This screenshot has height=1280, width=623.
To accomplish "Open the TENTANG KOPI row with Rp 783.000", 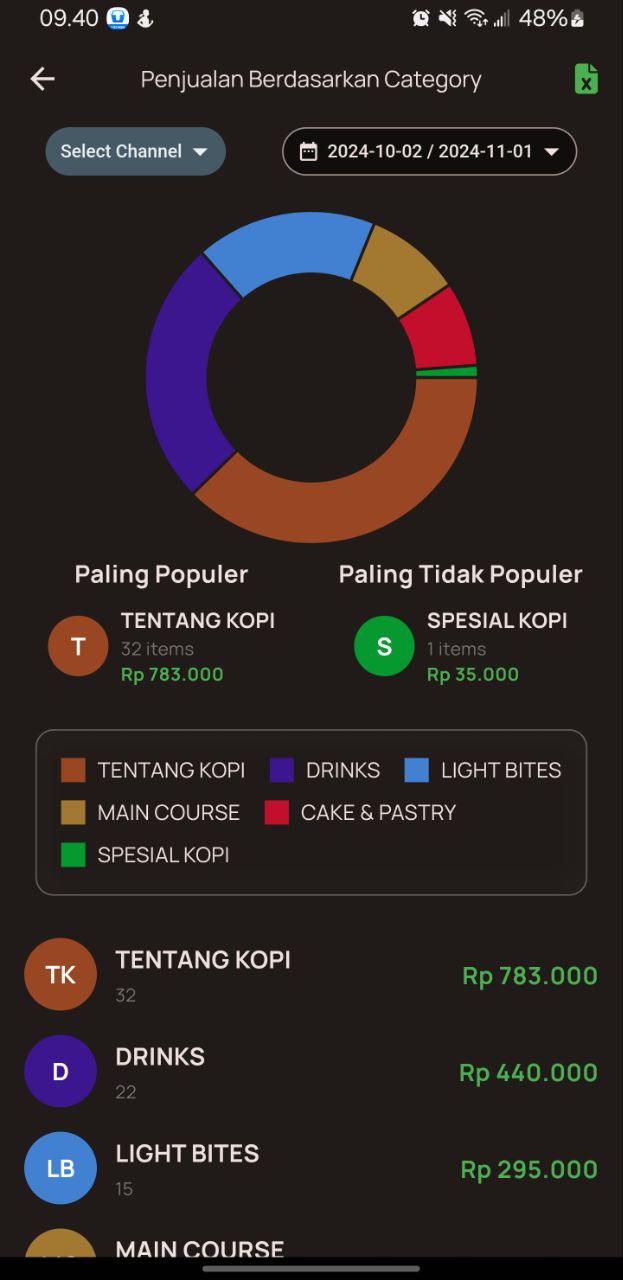I will (x=311, y=975).
